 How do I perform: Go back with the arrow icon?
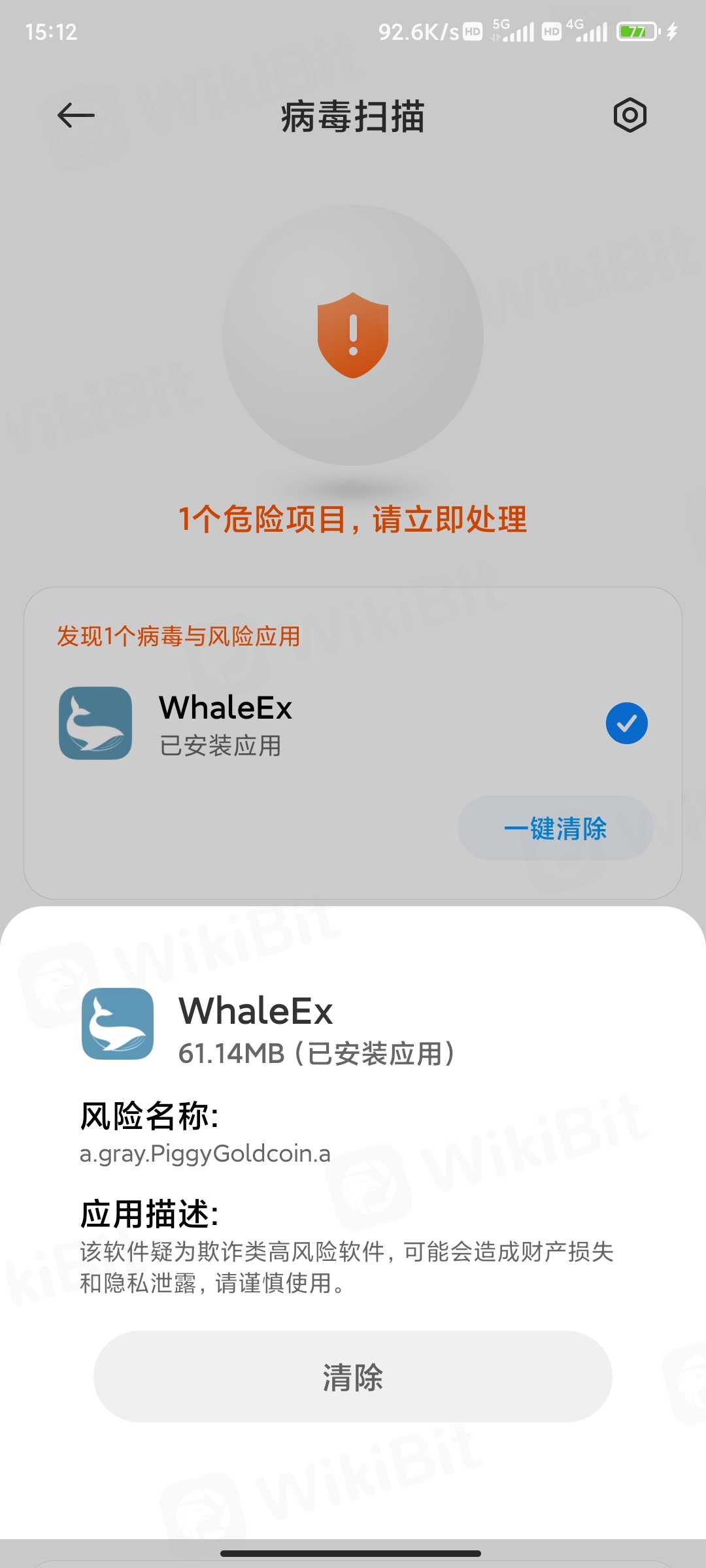click(x=76, y=116)
